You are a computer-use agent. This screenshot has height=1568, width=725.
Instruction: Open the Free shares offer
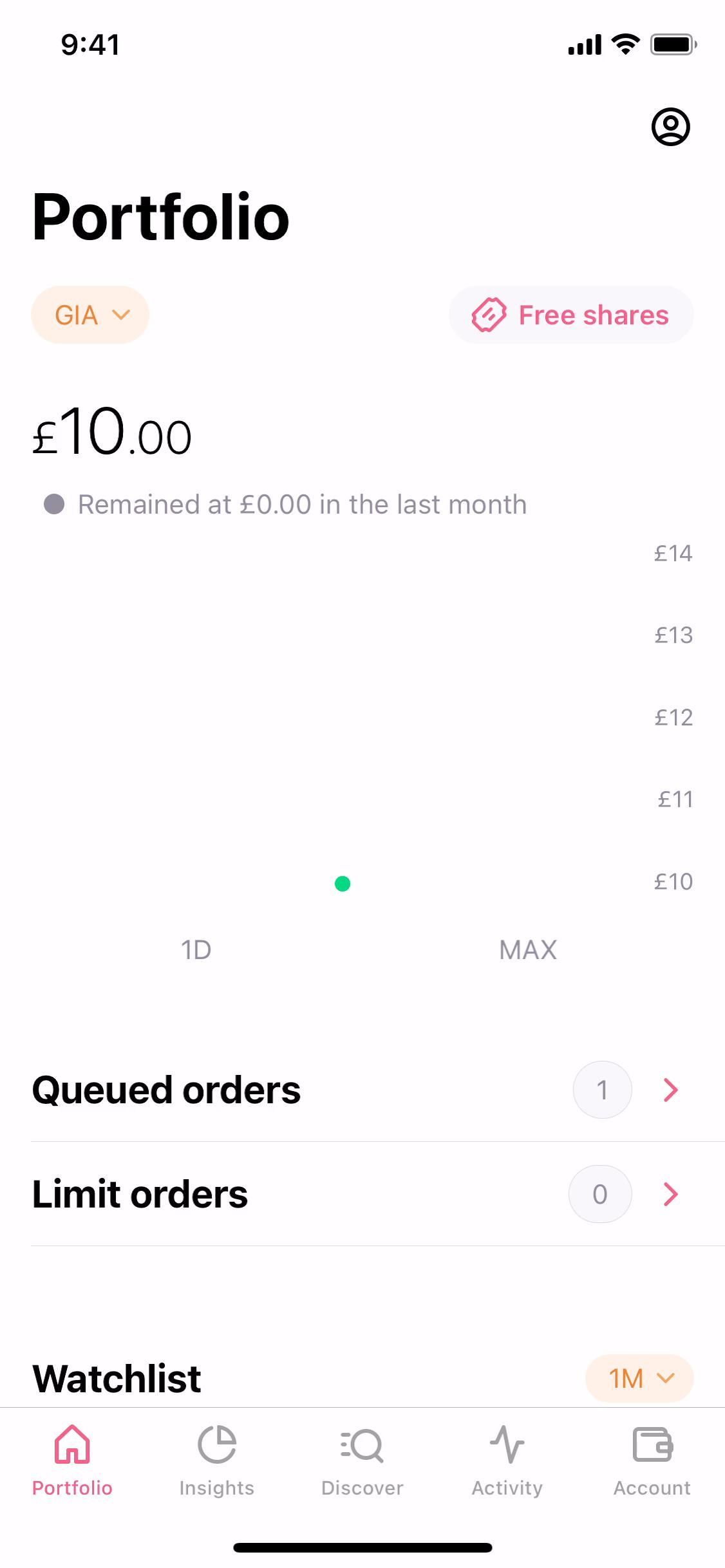571,315
